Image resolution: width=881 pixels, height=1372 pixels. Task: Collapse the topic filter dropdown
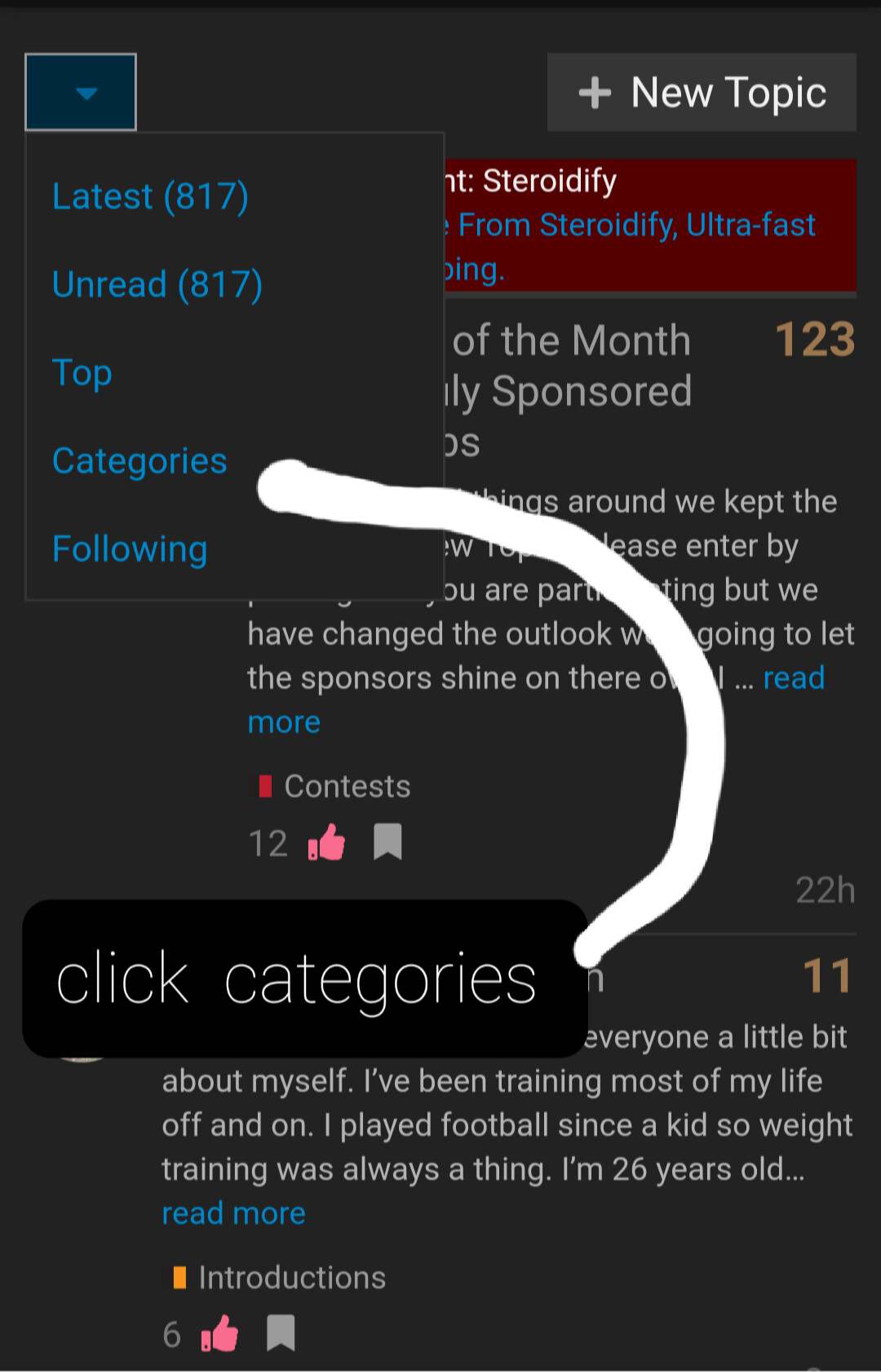(x=81, y=92)
